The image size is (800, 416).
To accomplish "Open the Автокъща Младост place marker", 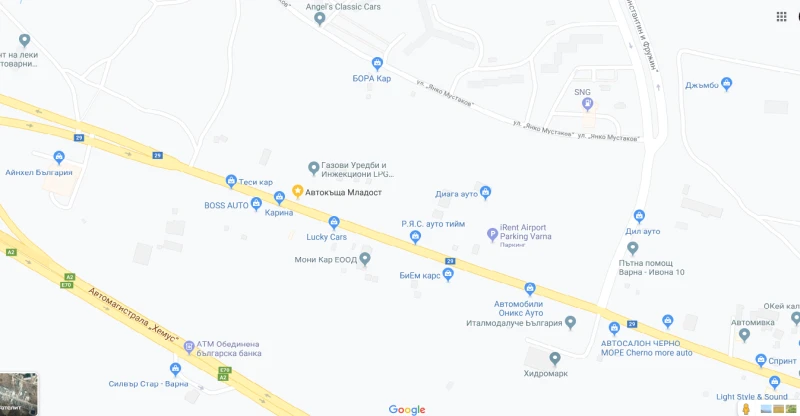I will pos(297,191).
